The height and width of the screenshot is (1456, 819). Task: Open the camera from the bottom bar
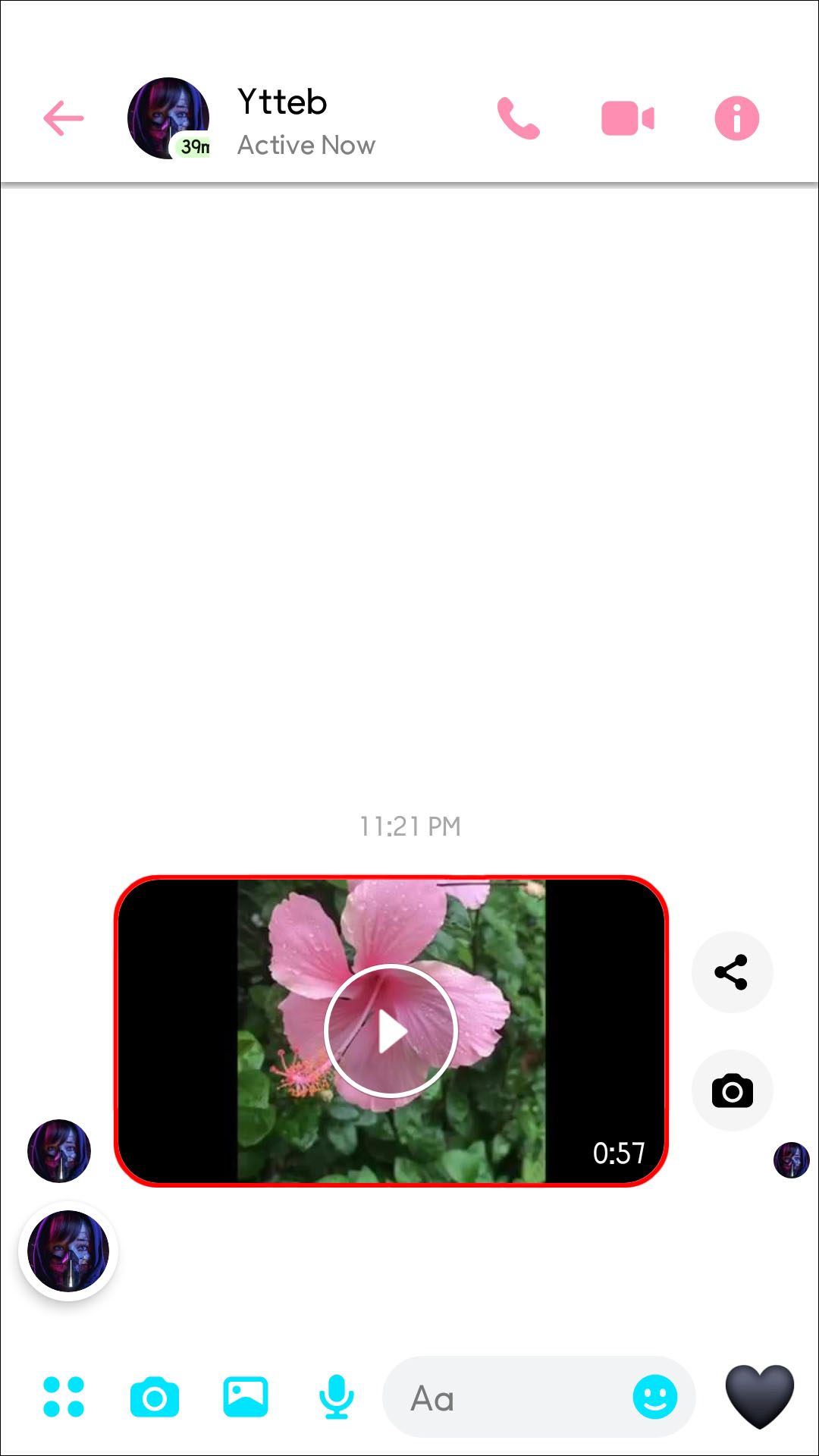click(155, 1397)
